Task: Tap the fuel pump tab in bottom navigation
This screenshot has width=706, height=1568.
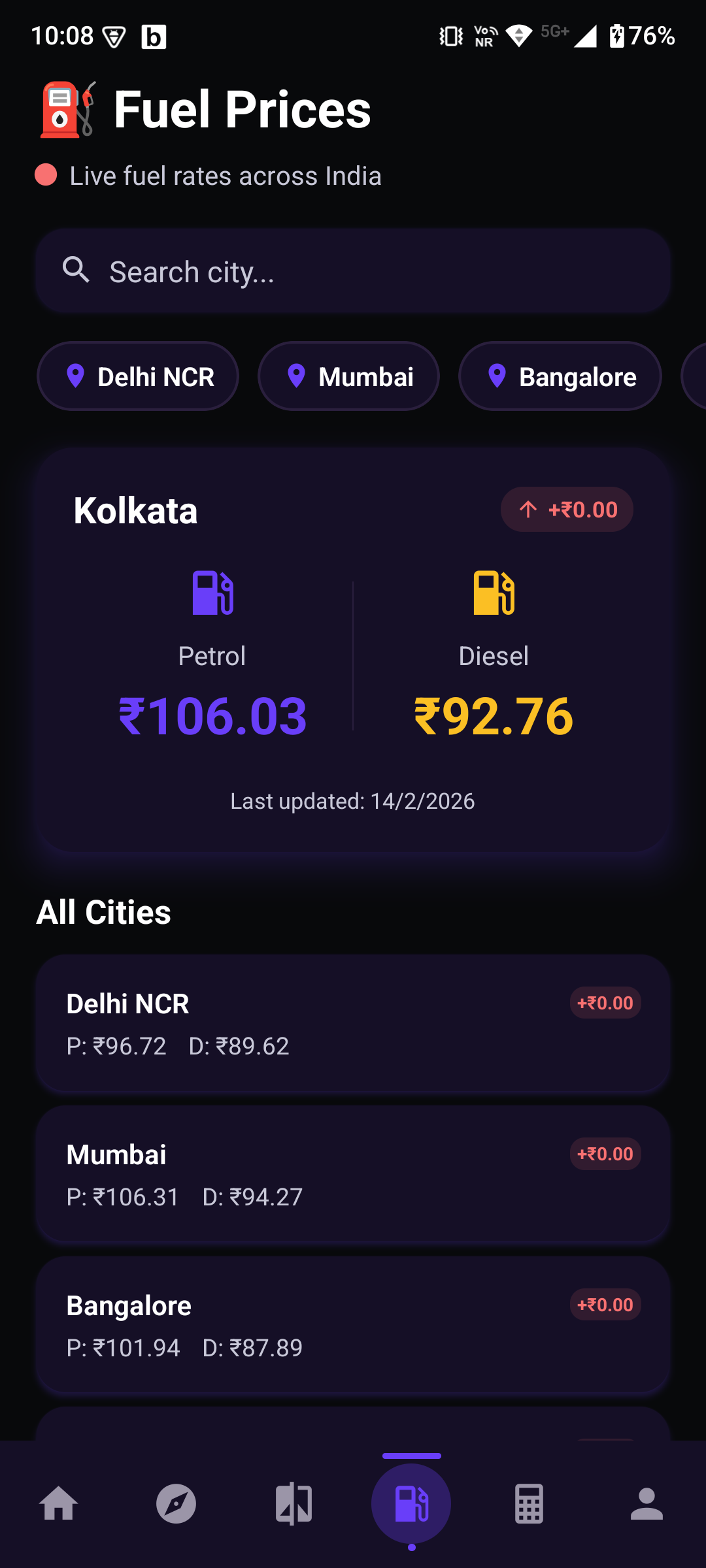Action: pyautogui.click(x=411, y=1504)
